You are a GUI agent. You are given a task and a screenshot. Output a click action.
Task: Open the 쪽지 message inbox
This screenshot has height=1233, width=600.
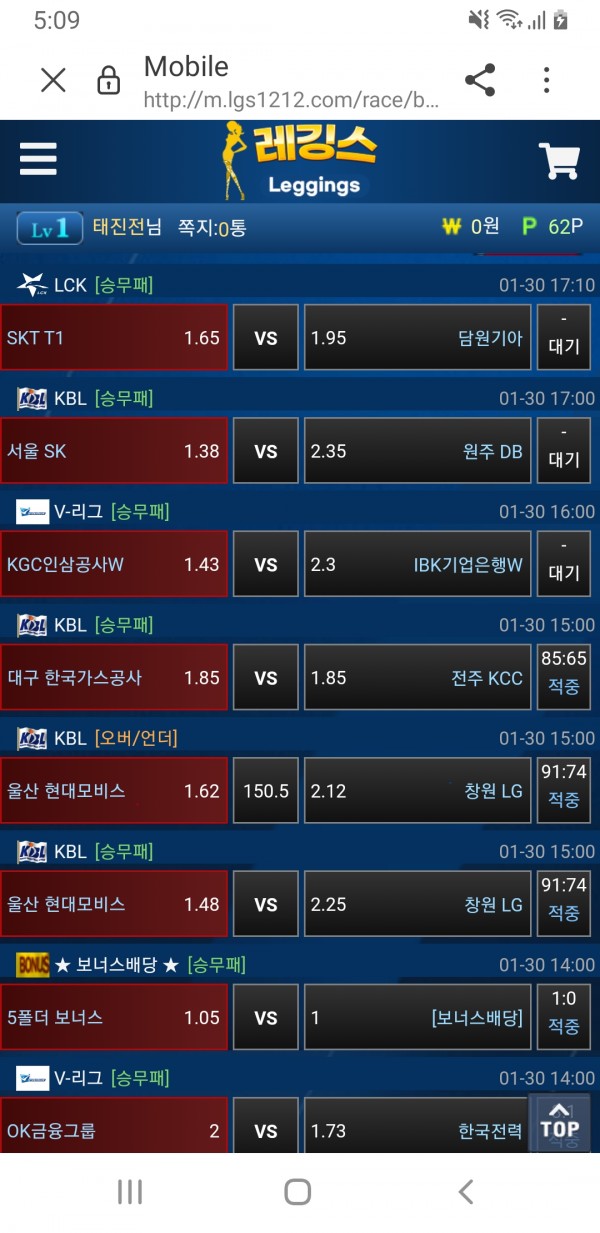(x=212, y=228)
